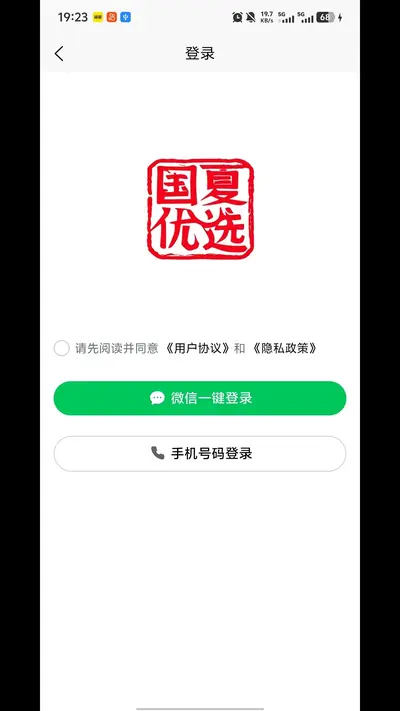400x711 pixels.
Task: Open the 《隐私政策》 link
Action: click(283, 348)
